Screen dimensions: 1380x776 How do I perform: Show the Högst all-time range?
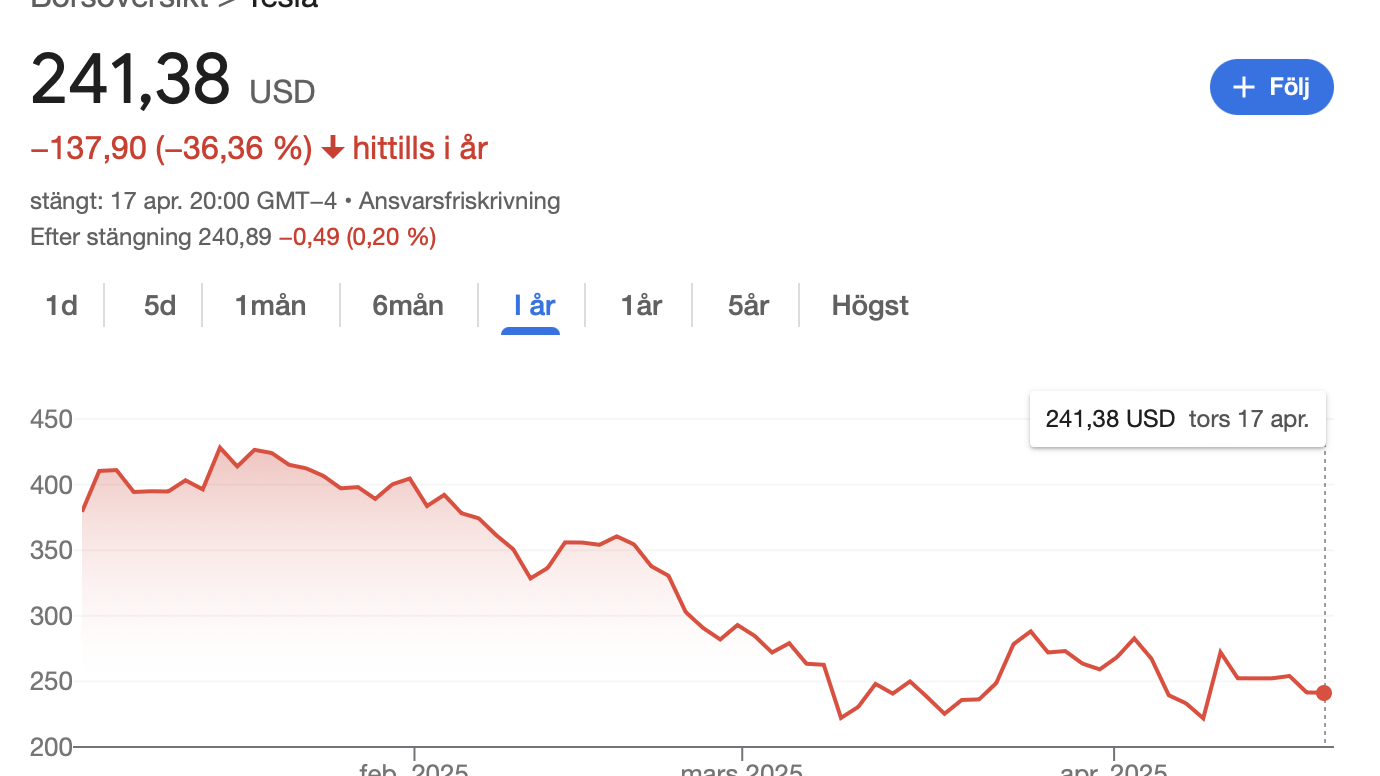(869, 305)
